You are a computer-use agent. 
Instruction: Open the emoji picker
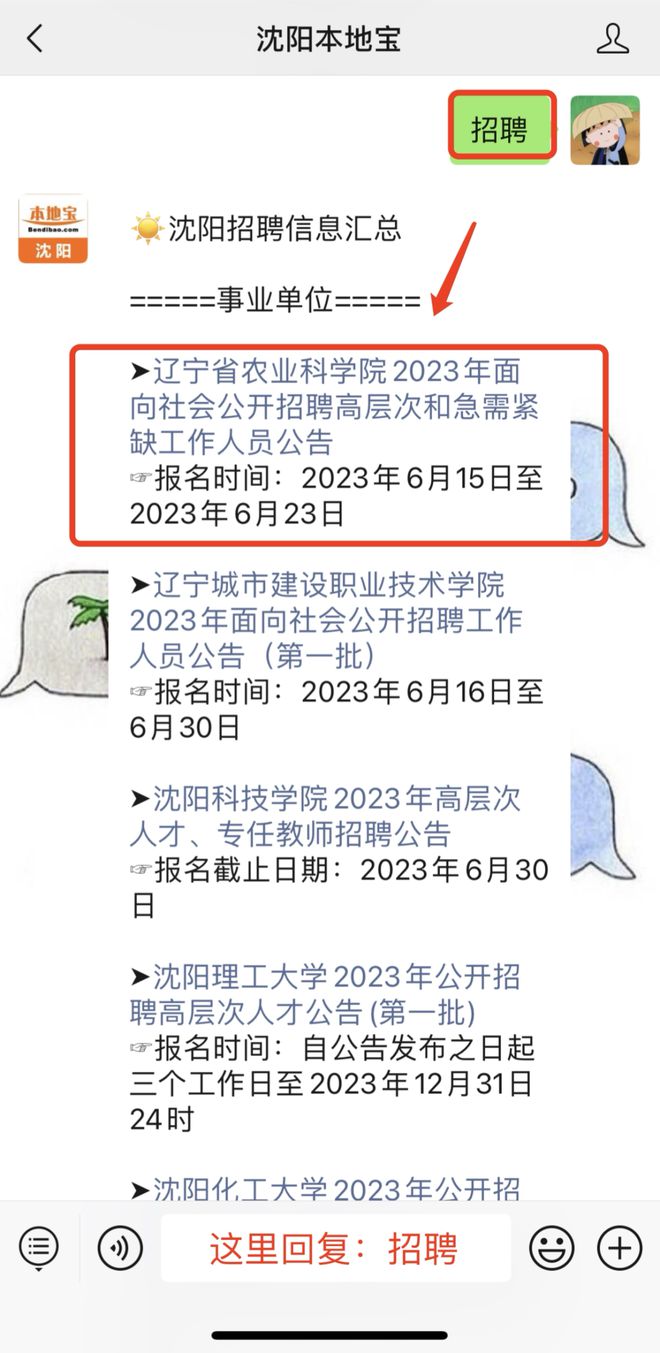[x=551, y=1248]
